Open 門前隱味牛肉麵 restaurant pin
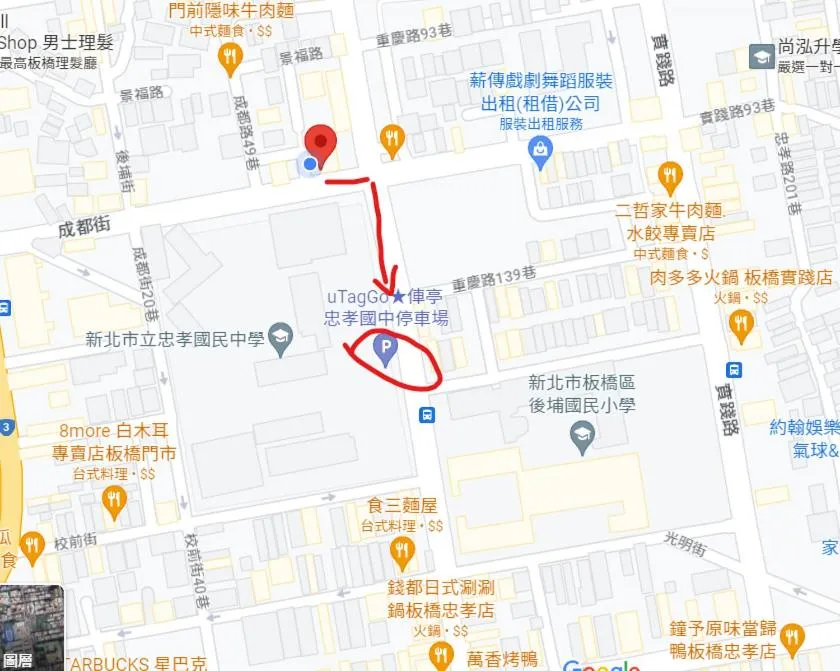This screenshot has height=671, width=840. [x=231, y=57]
